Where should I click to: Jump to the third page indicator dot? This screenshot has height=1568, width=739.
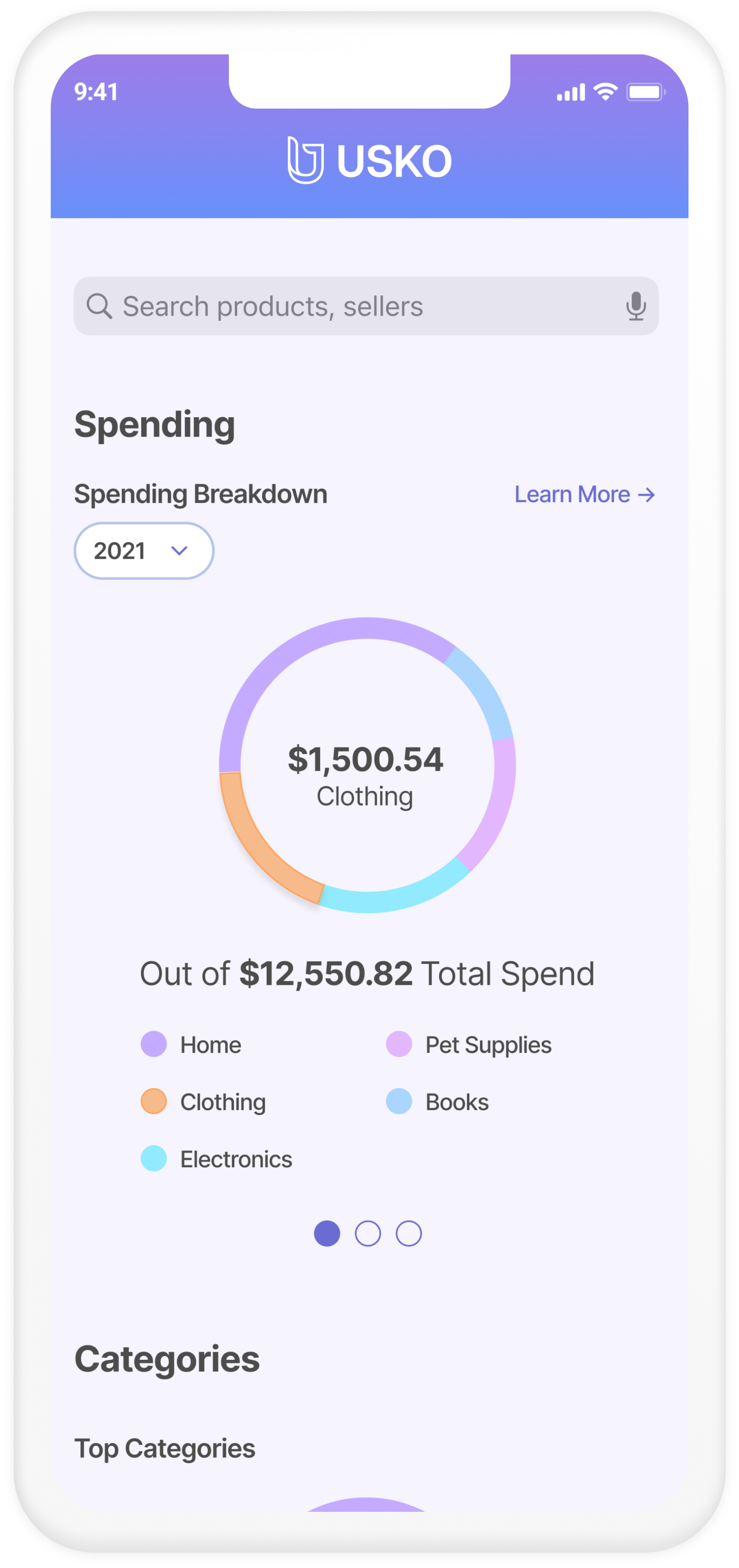(x=408, y=1233)
